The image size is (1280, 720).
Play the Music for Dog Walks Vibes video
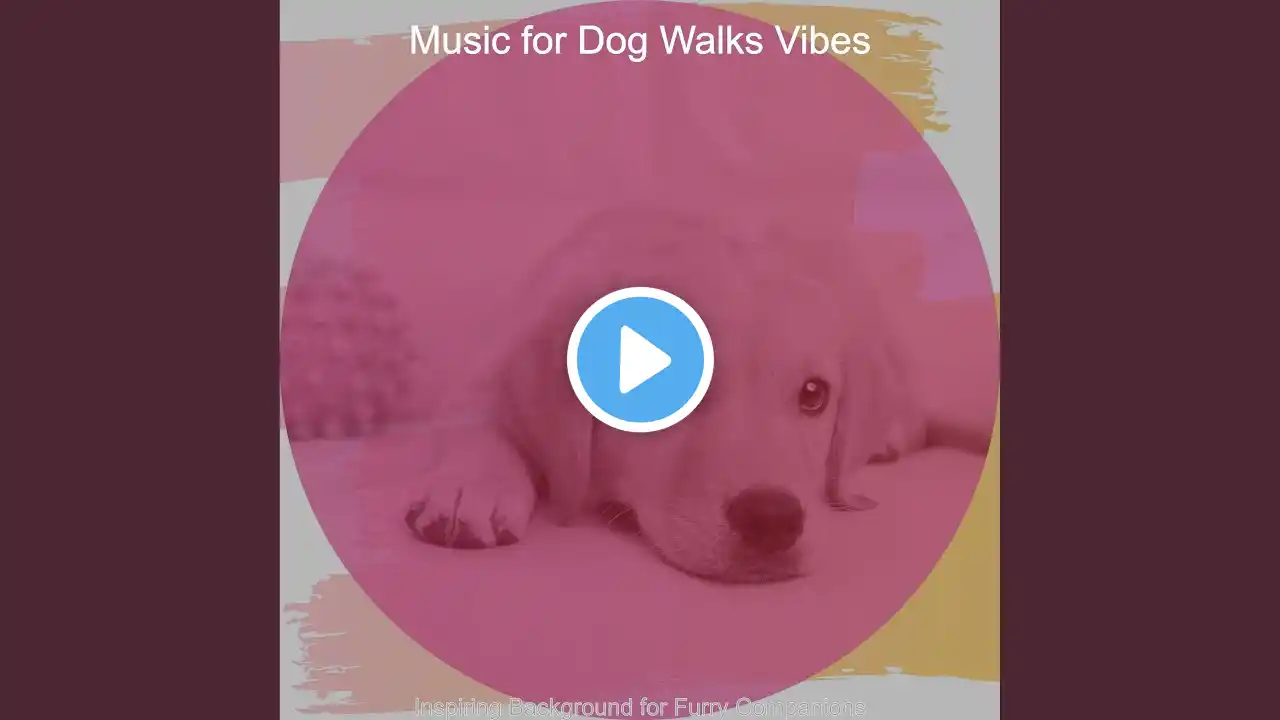(640, 359)
